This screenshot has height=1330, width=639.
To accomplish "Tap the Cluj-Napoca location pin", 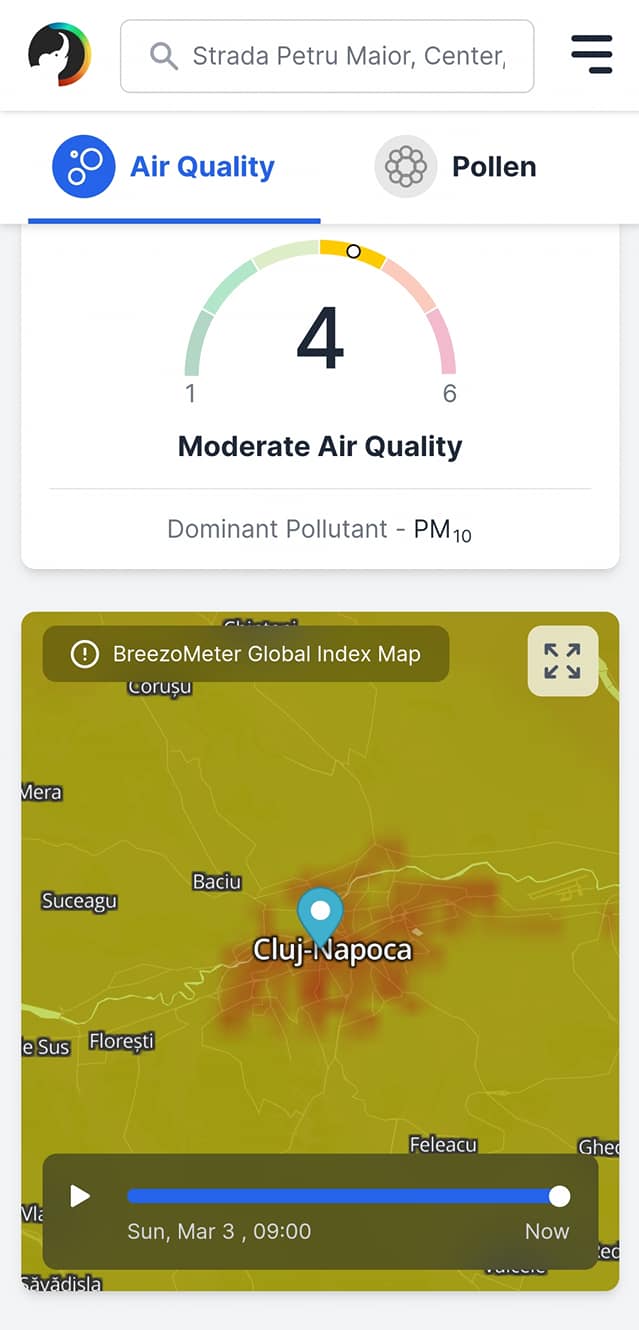I will click(x=320, y=913).
